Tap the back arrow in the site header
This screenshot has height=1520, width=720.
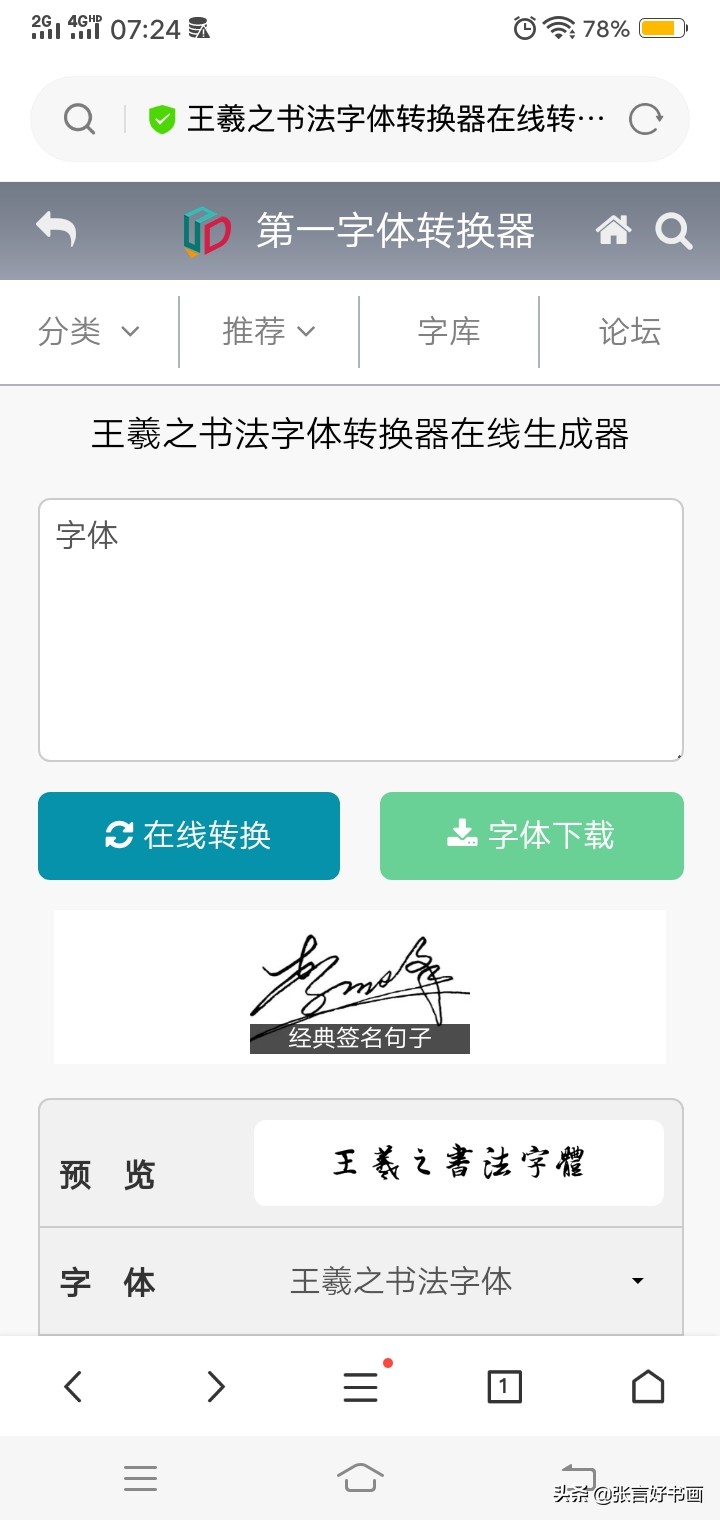[x=56, y=230]
